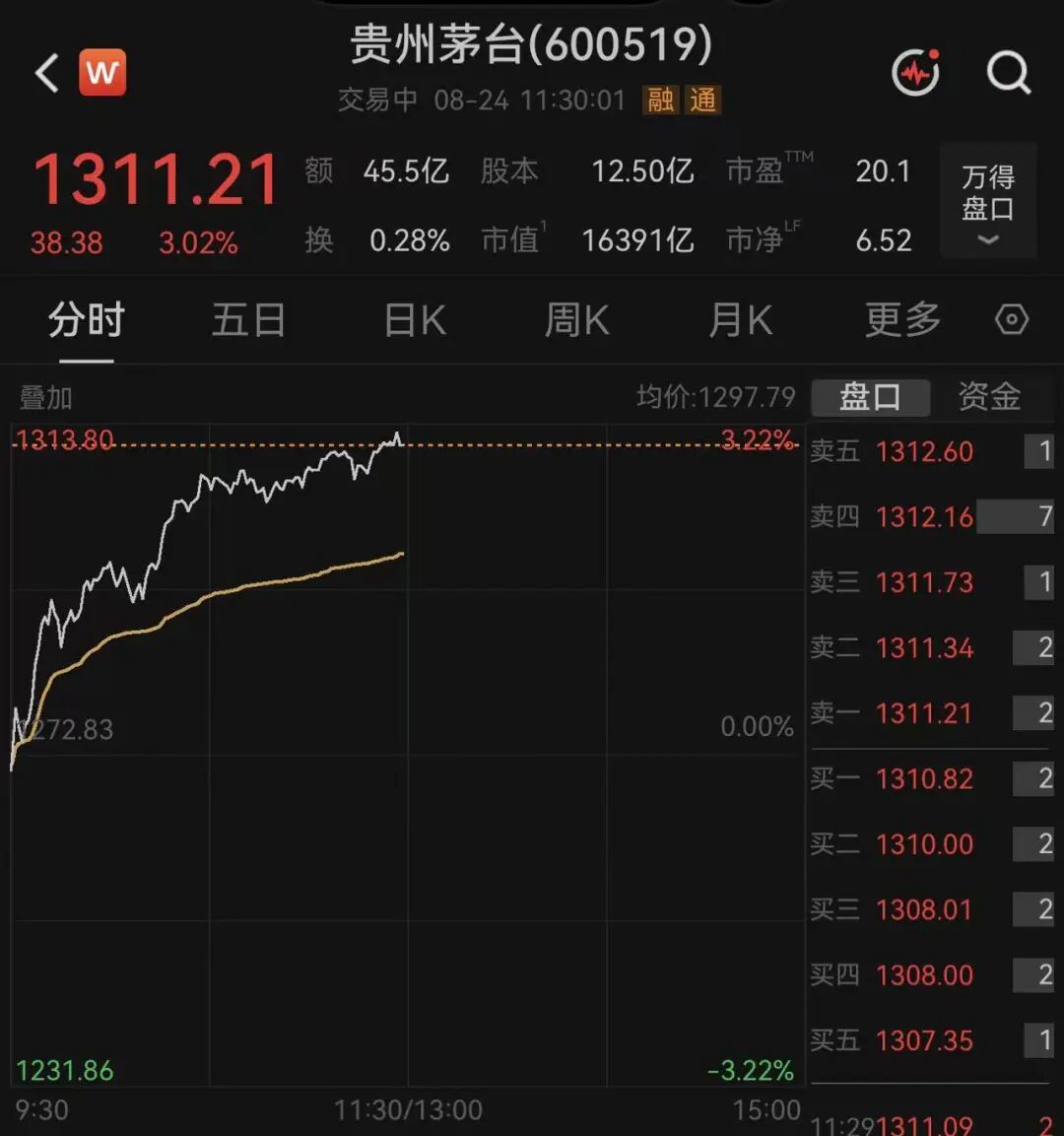Switch to the 月K chart tab
The image size is (1064, 1136).
click(x=740, y=319)
